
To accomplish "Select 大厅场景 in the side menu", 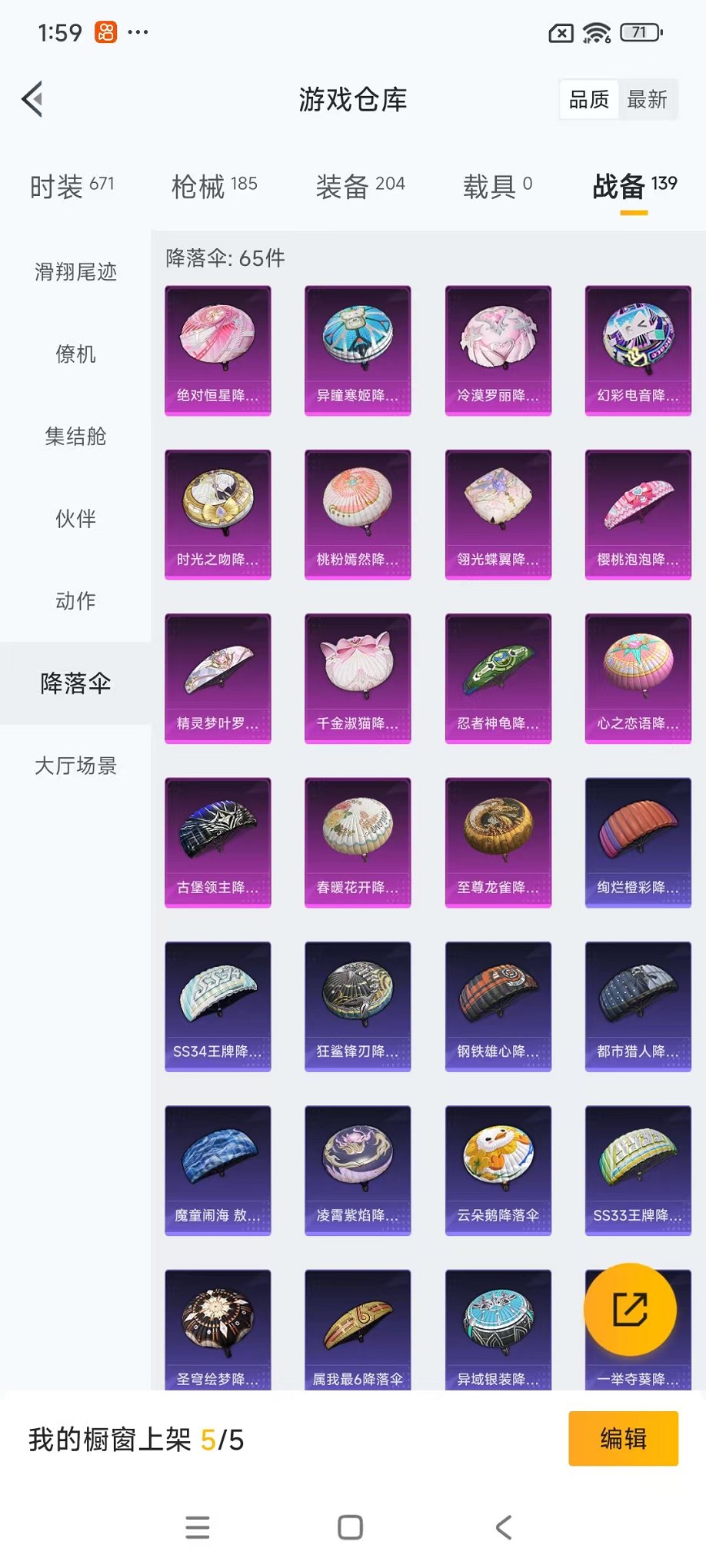I will click(x=75, y=766).
